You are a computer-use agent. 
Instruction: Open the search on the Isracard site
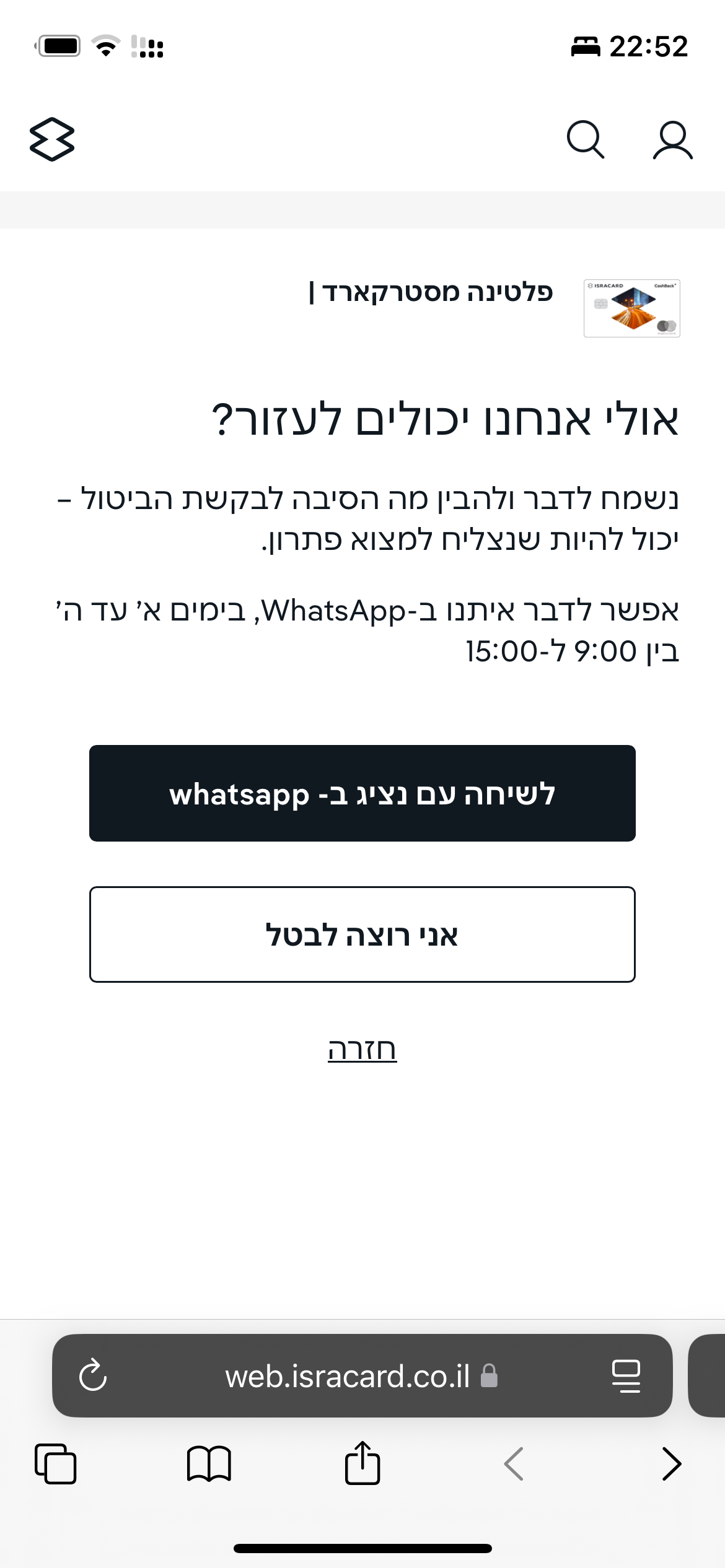click(585, 141)
